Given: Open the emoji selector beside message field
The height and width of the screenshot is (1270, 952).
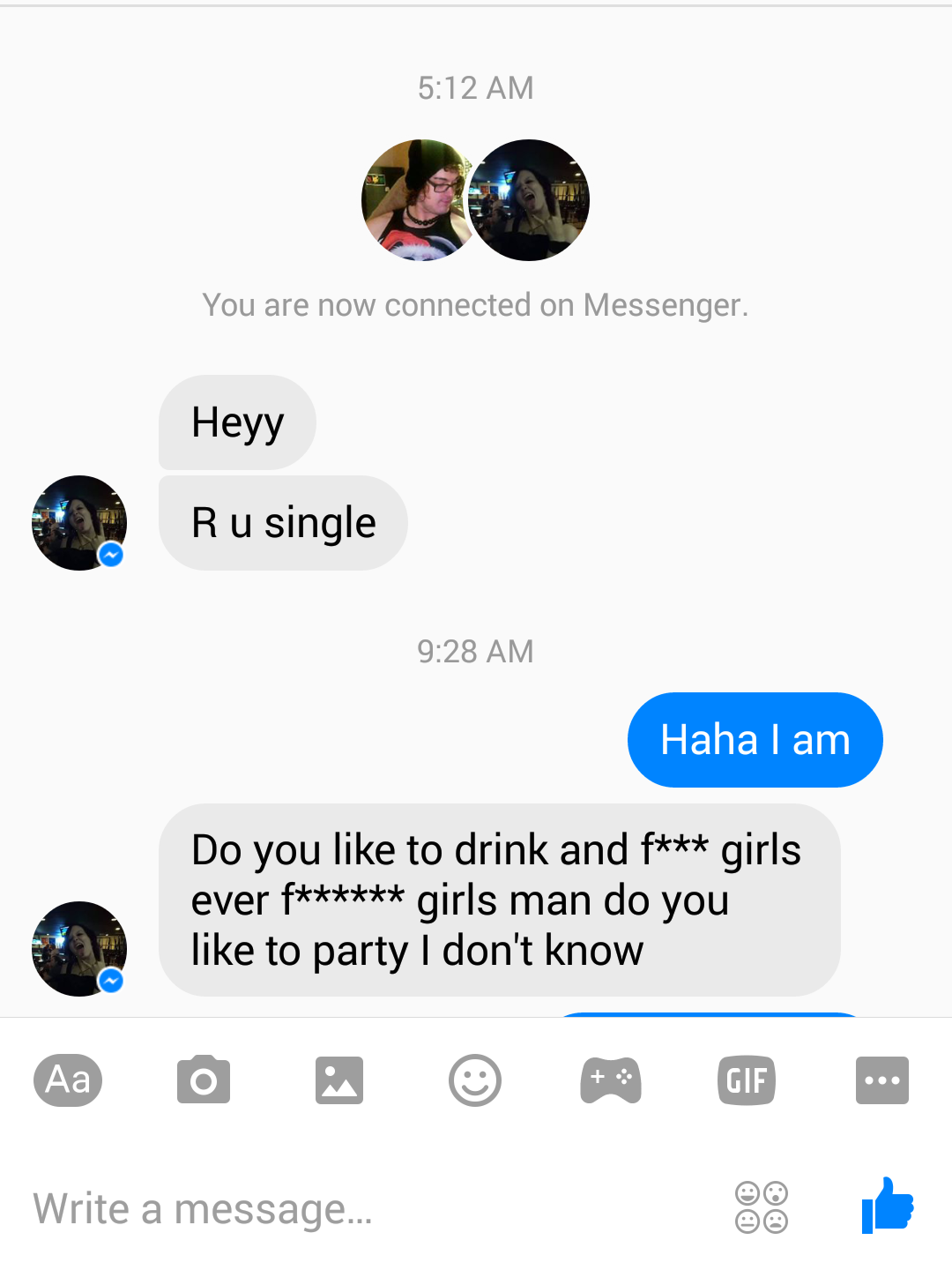Looking at the screenshot, I should pyautogui.click(x=762, y=1207).
